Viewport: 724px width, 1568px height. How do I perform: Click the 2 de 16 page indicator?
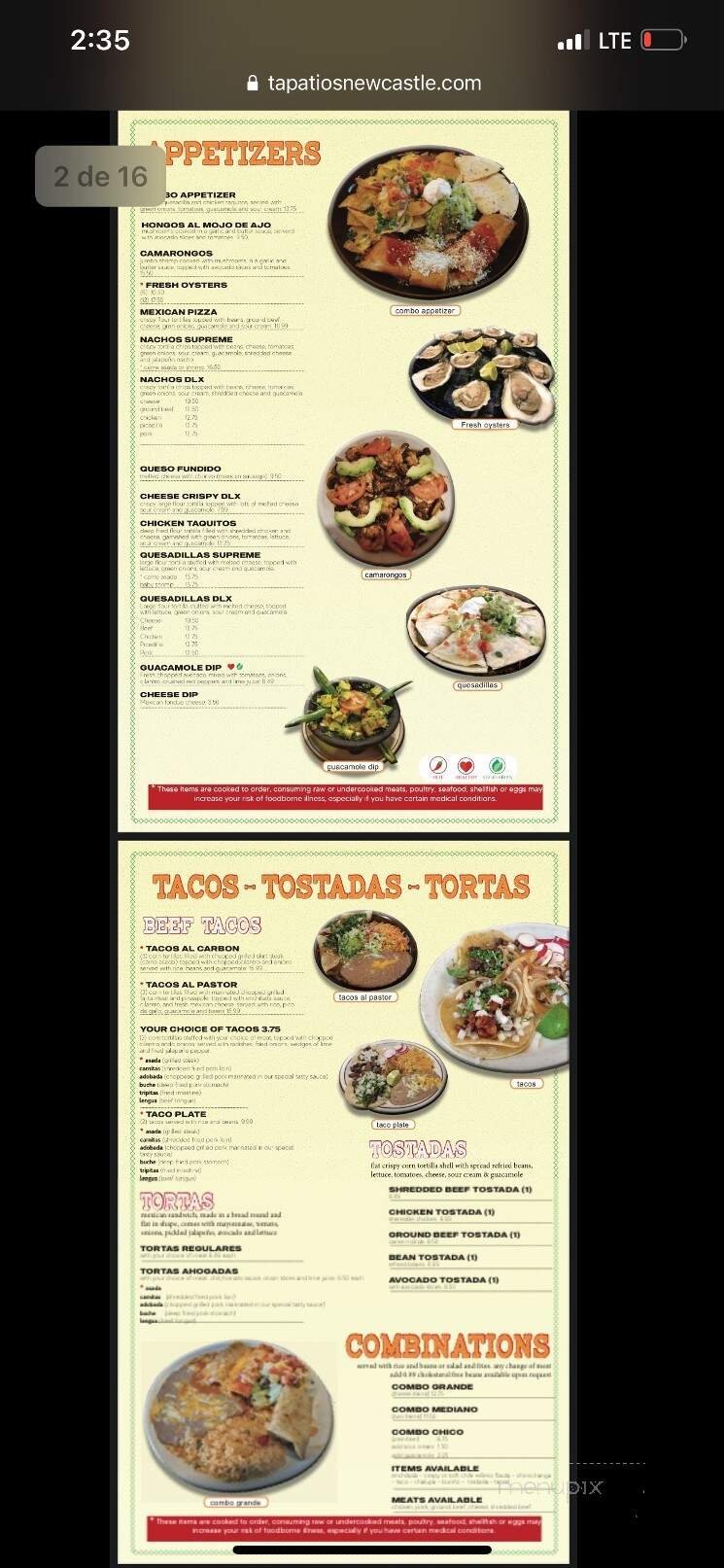pyautogui.click(x=100, y=176)
